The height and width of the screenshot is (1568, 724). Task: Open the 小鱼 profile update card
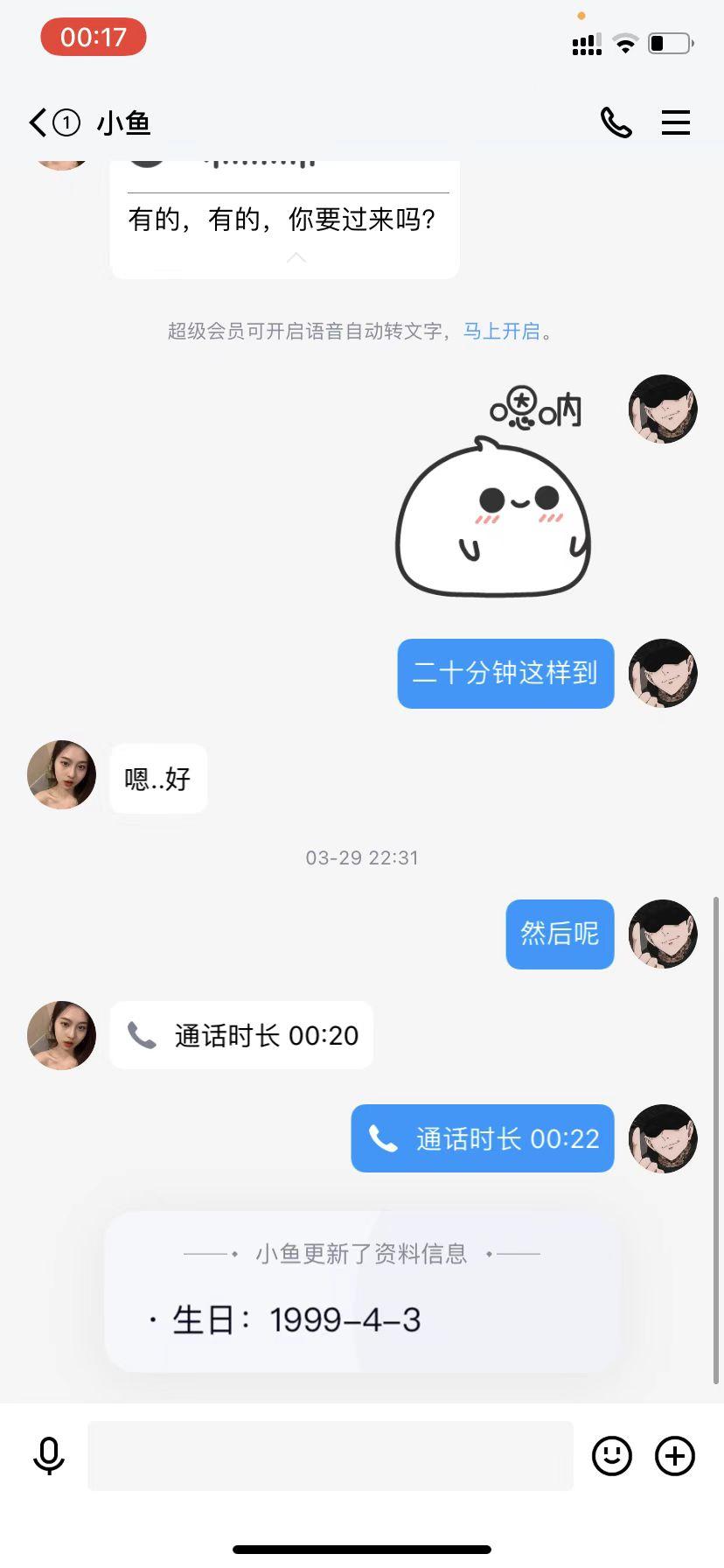click(x=362, y=1291)
